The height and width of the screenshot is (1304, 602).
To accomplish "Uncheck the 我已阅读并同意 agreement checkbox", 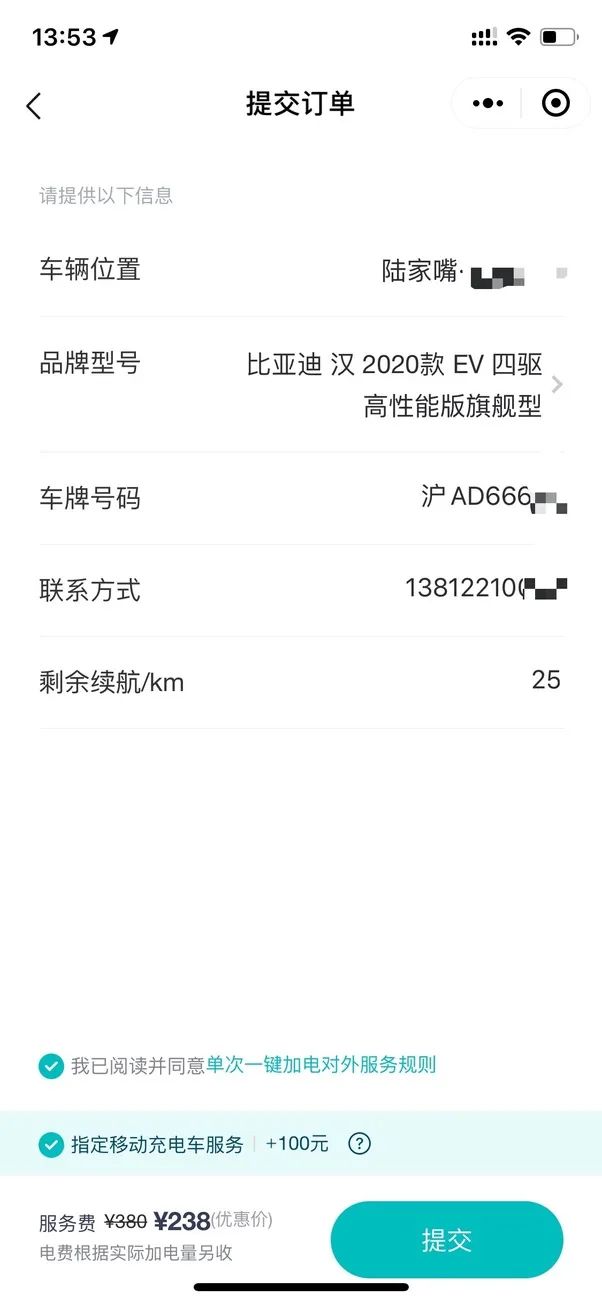I will pyautogui.click(x=51, y=1066).
